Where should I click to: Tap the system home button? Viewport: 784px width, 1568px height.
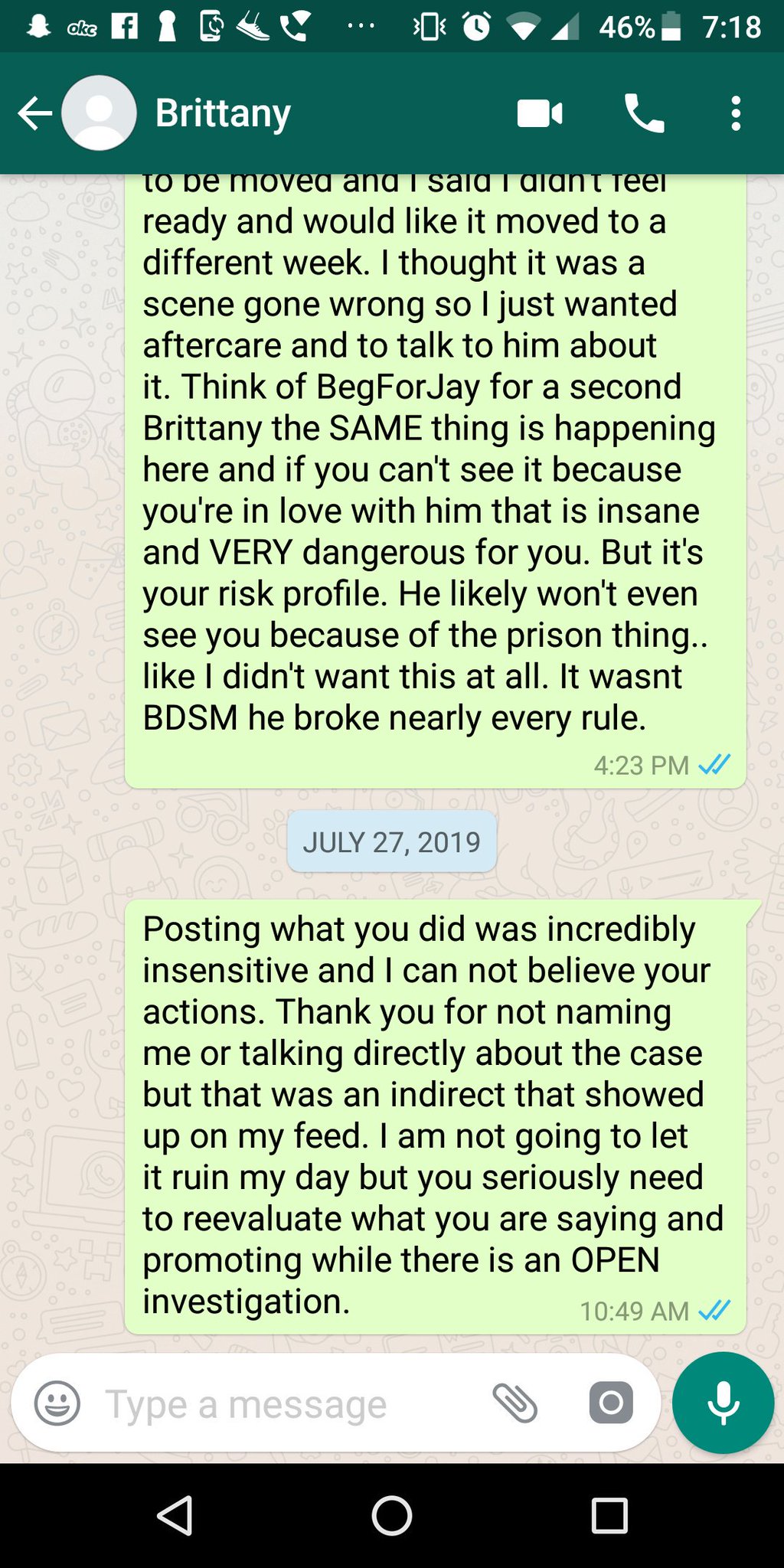tap(392, 1515)
